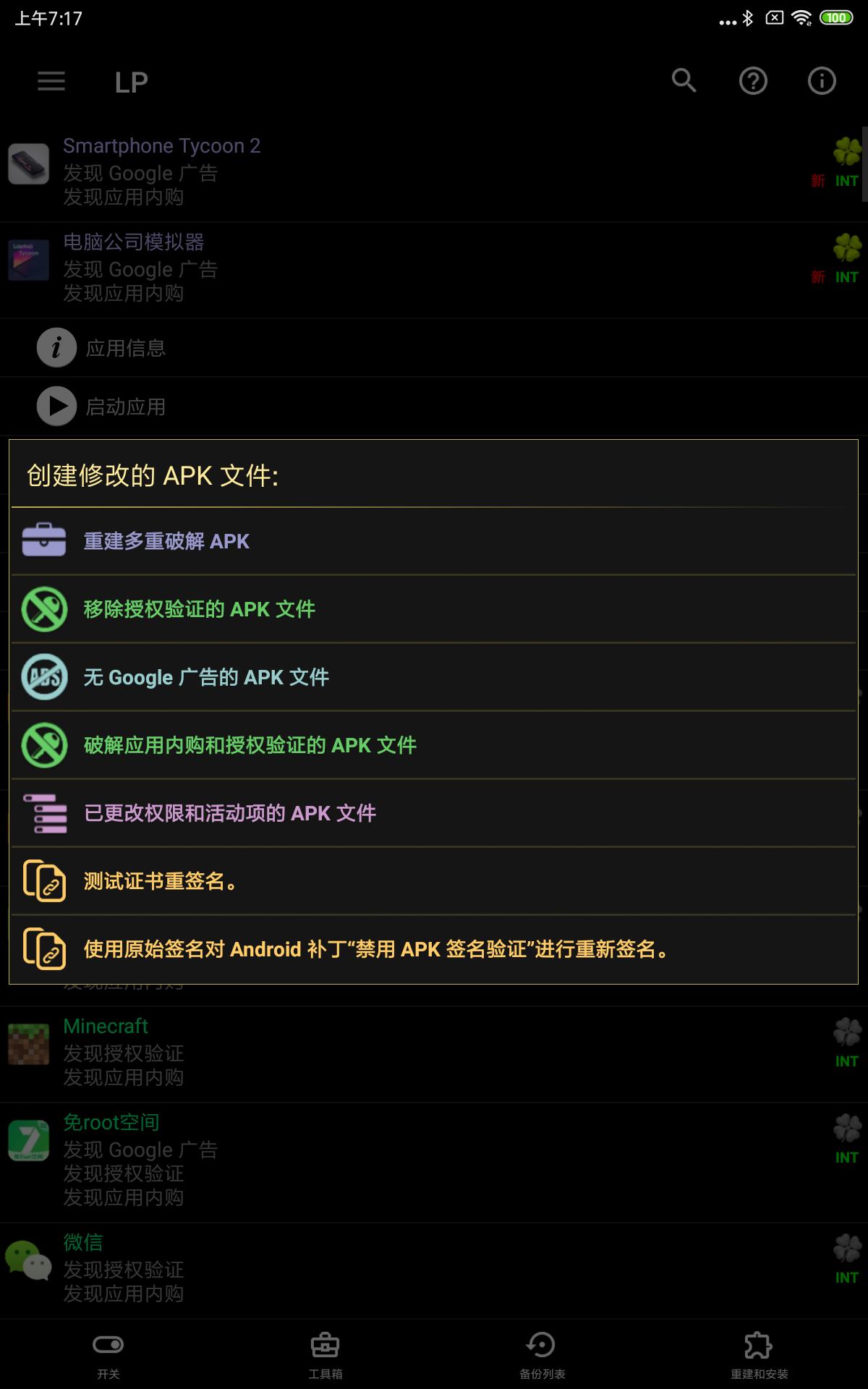The width and height of the screenshot is (868, 1389).
Task: Select 使用原始签名 re-sign option
Action: (376, 949)
